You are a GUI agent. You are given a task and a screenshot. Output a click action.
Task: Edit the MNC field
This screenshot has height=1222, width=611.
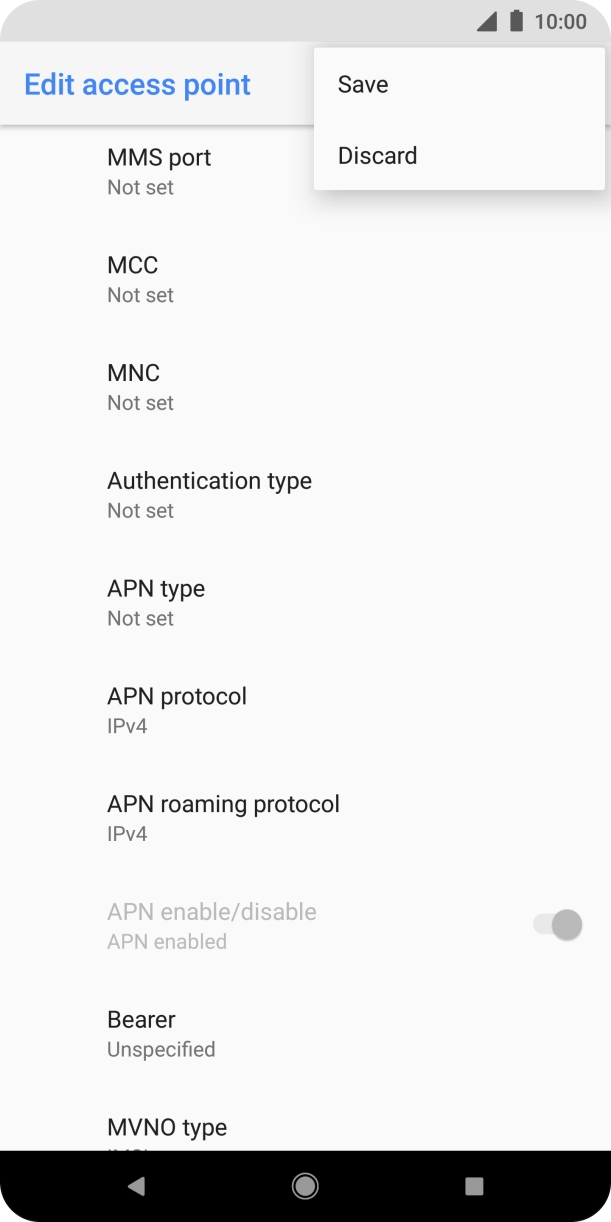[305, 388]
